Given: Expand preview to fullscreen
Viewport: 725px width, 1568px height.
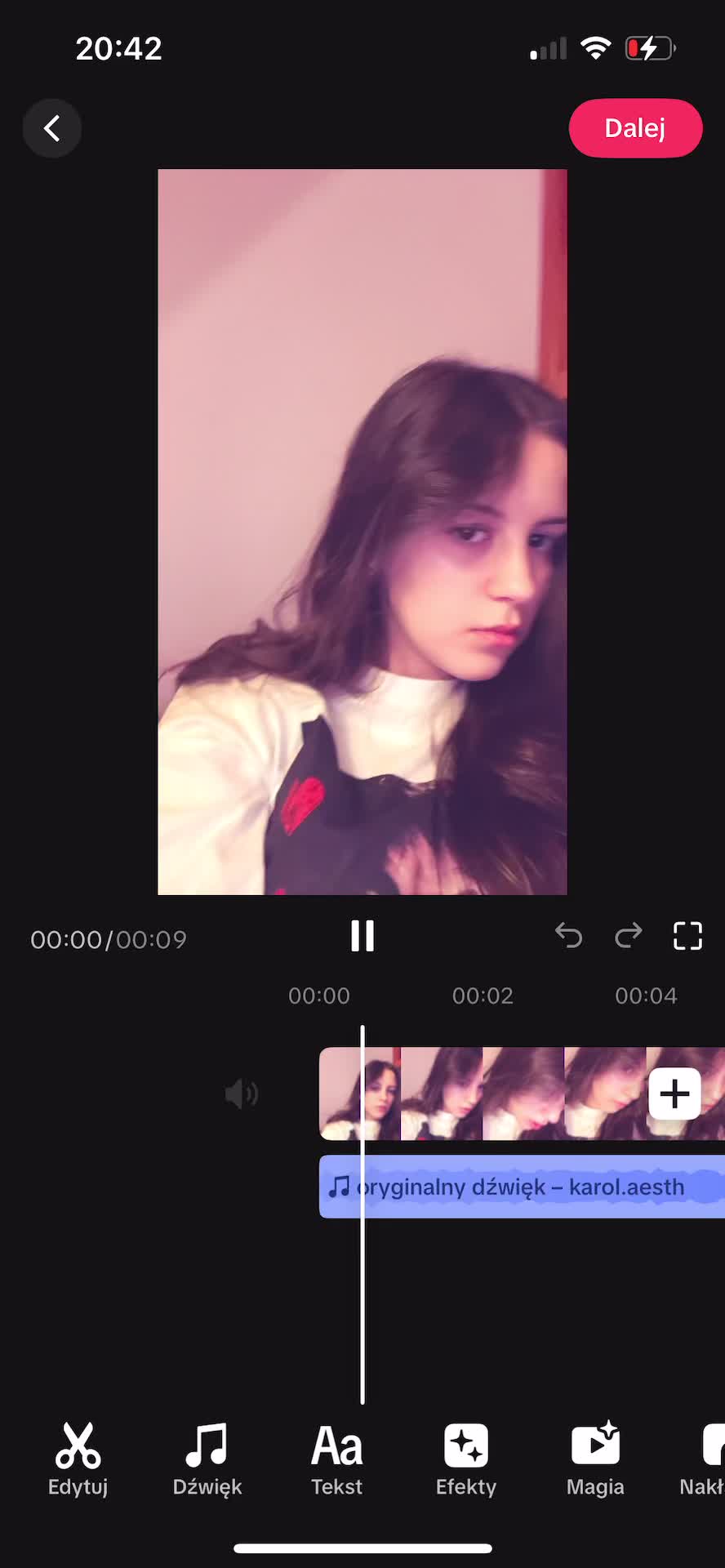Looking at the screenshot, I should pos(687,936).
